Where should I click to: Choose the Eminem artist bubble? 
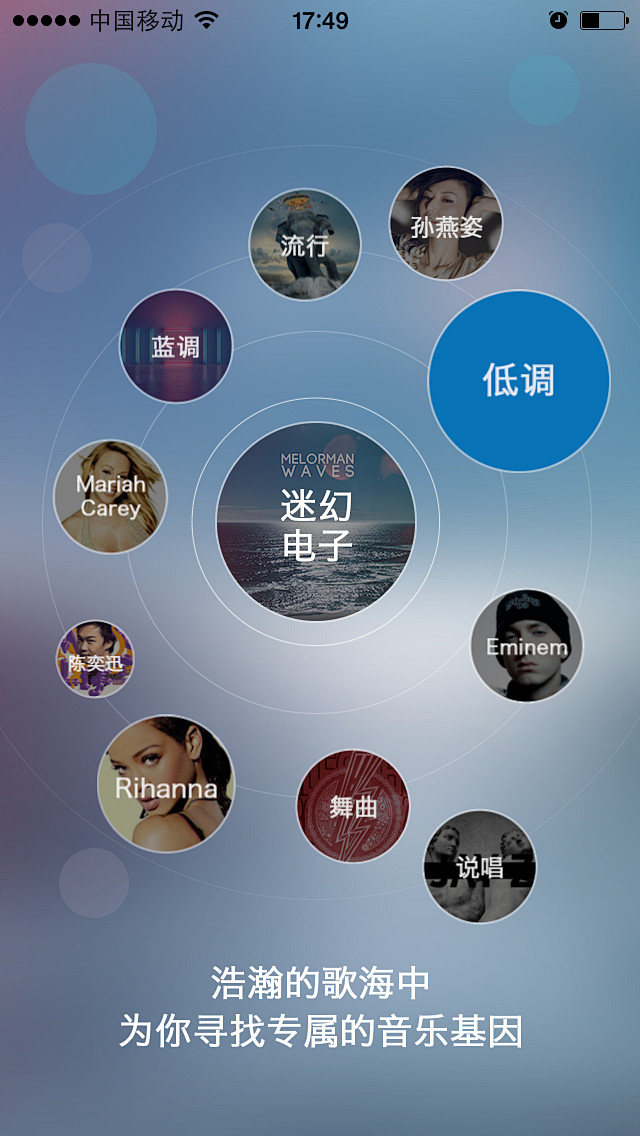(x=527, y=646)
